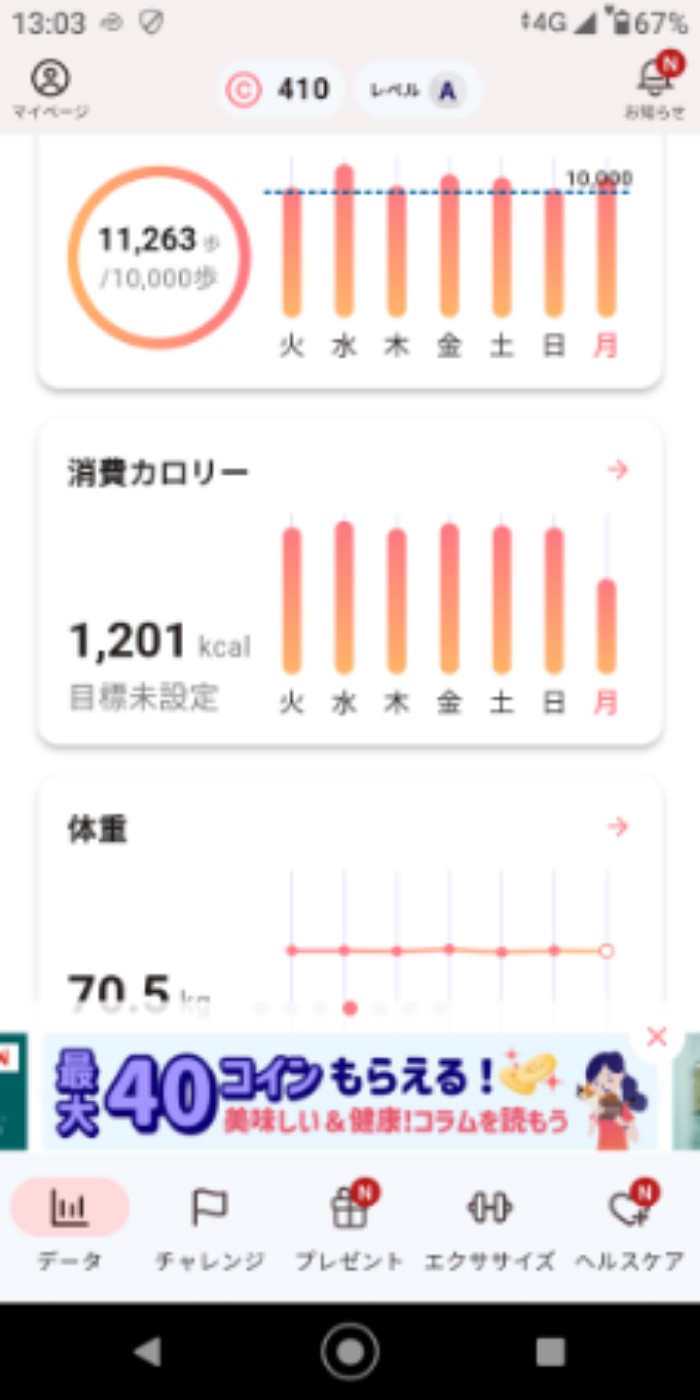Select the エクササイズ tab

(x=489, y=1224)
